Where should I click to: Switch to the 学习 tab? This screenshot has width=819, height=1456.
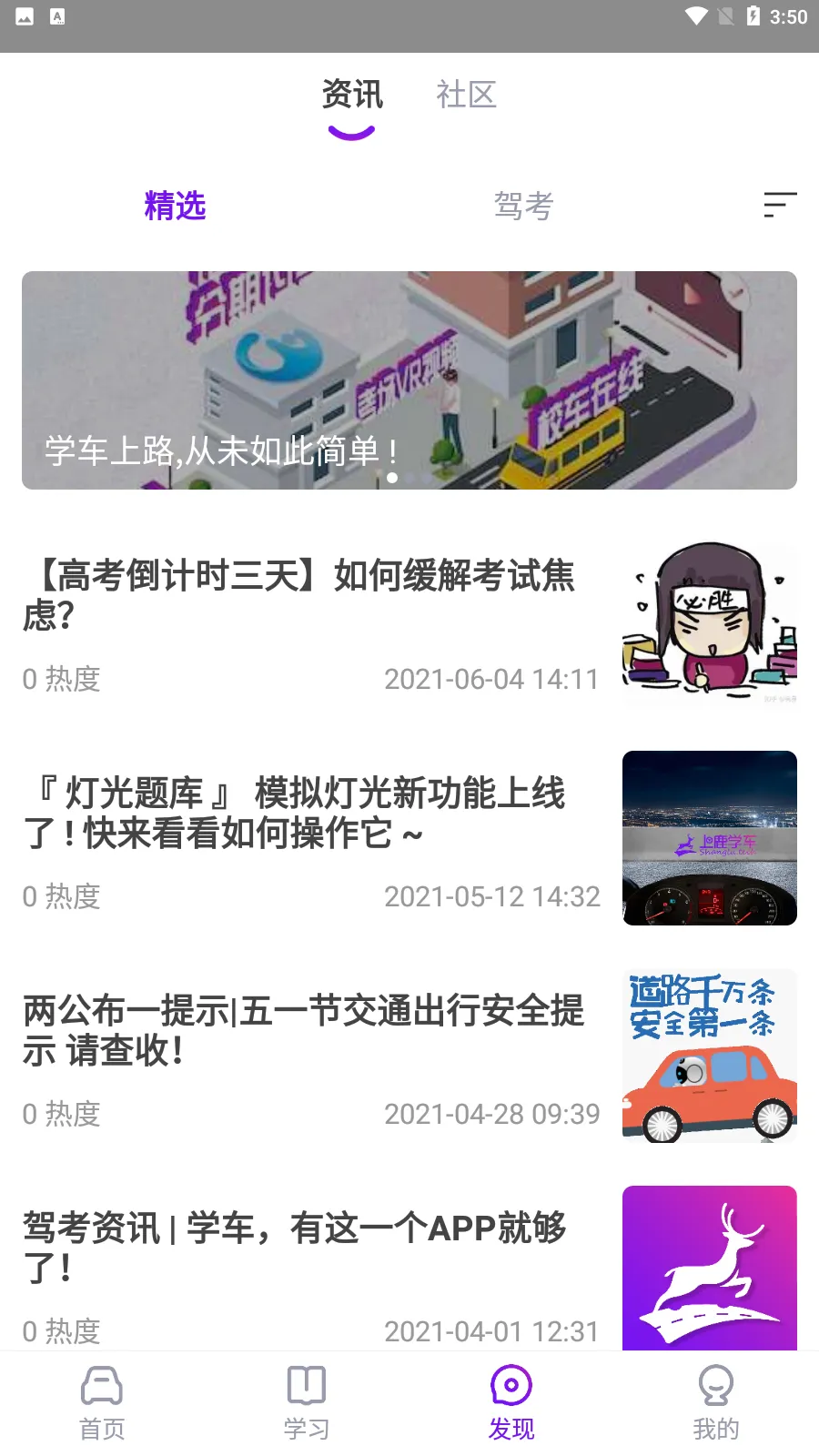[307, 1402]
